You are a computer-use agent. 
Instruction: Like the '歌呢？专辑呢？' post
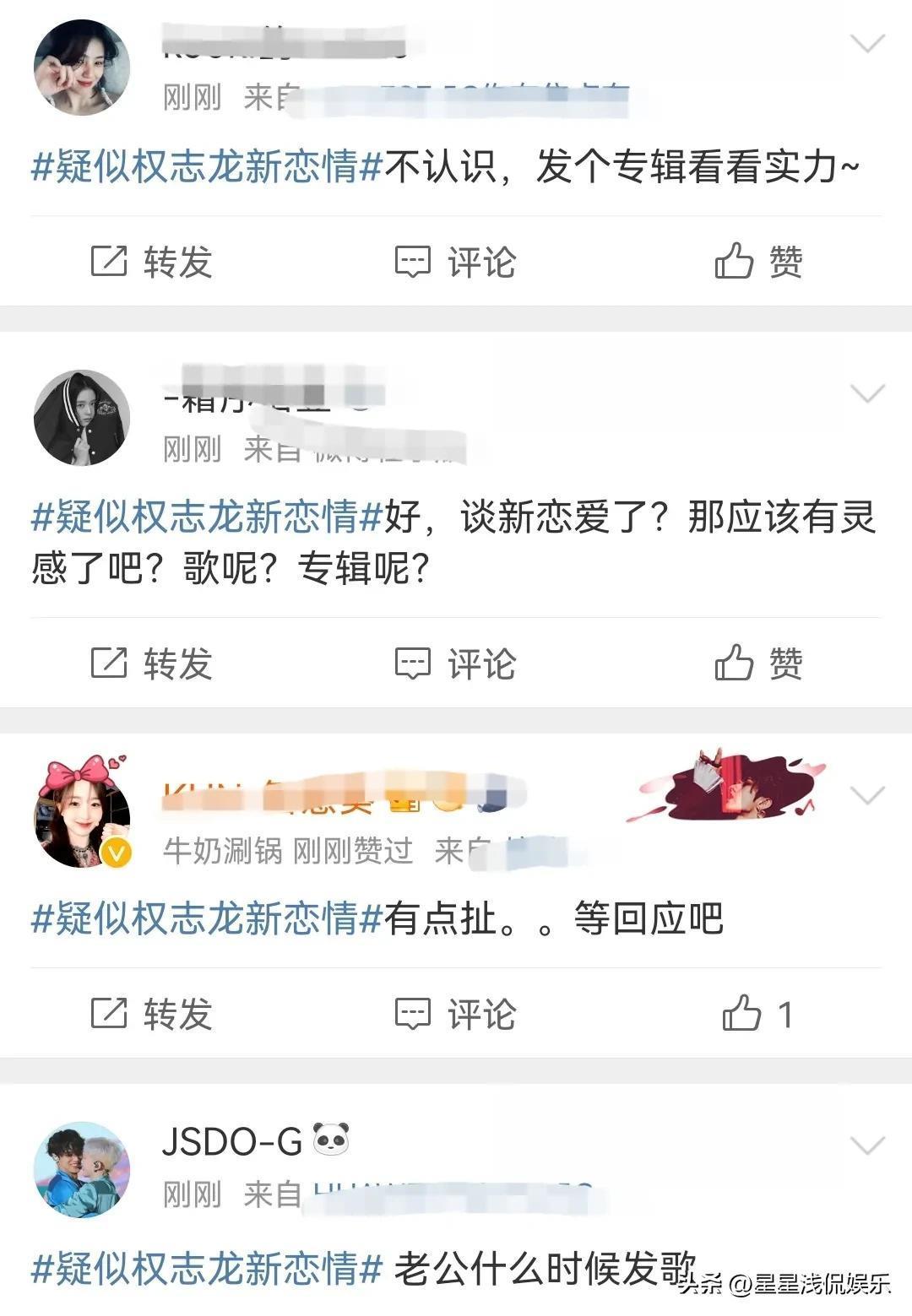click(758, 663)
